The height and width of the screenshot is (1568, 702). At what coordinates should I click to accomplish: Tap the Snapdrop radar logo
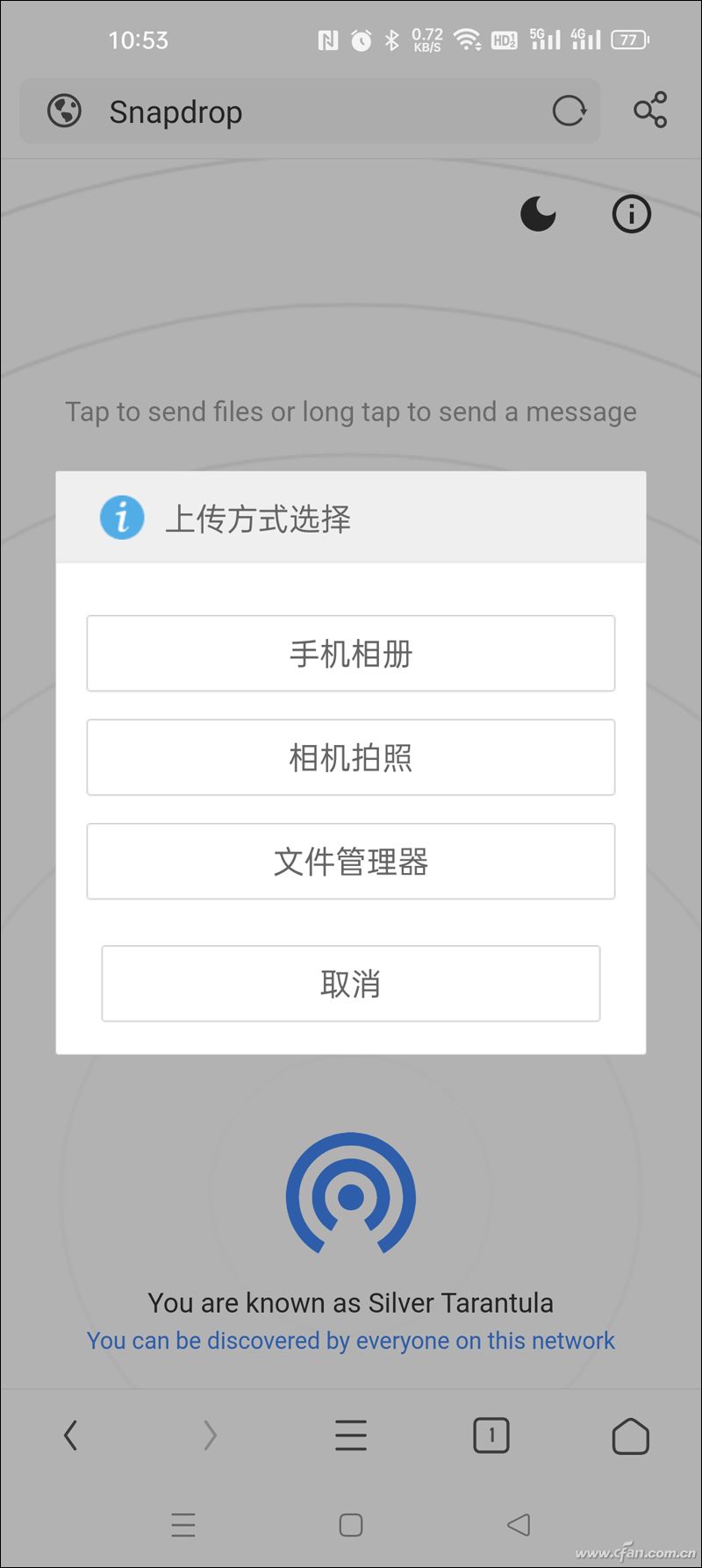coord(351,1195)
